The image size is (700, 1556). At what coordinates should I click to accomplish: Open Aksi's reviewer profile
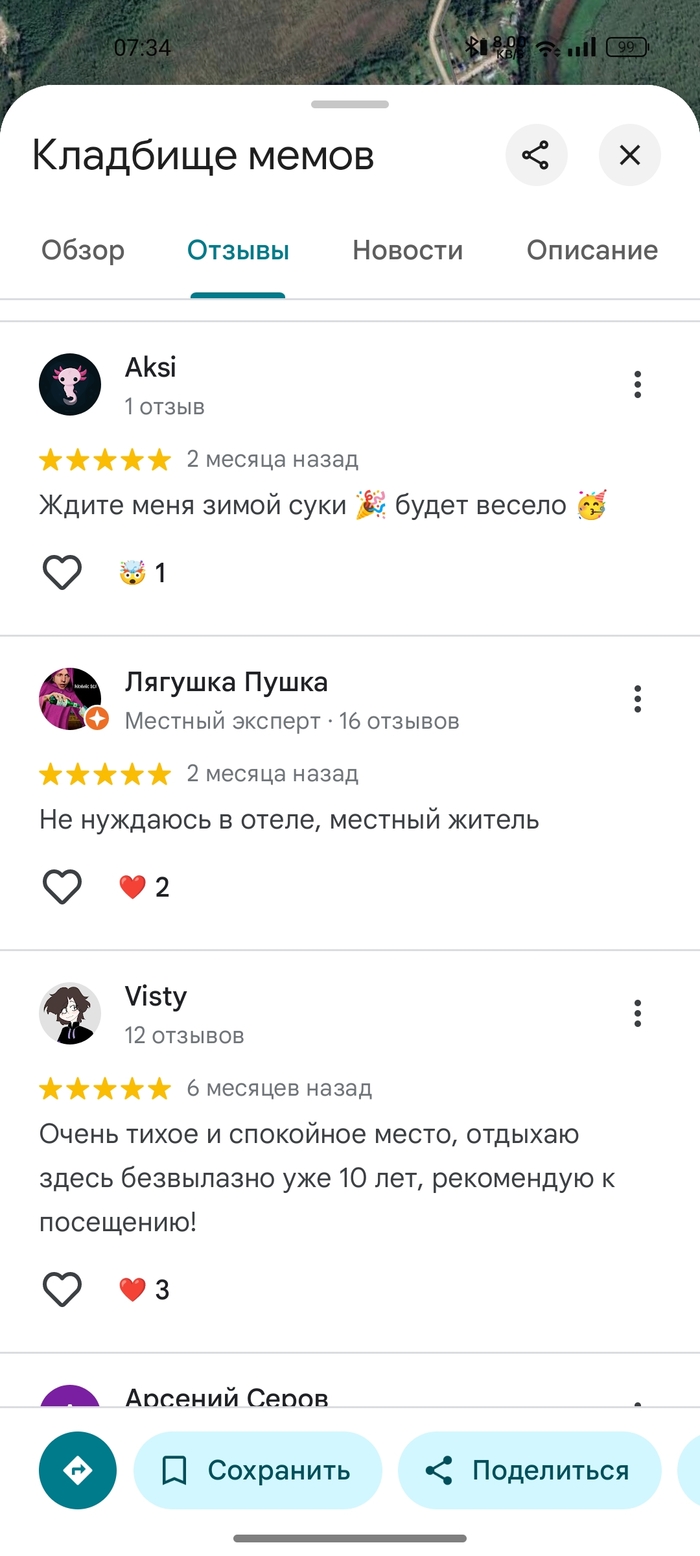tap(70, 384)
